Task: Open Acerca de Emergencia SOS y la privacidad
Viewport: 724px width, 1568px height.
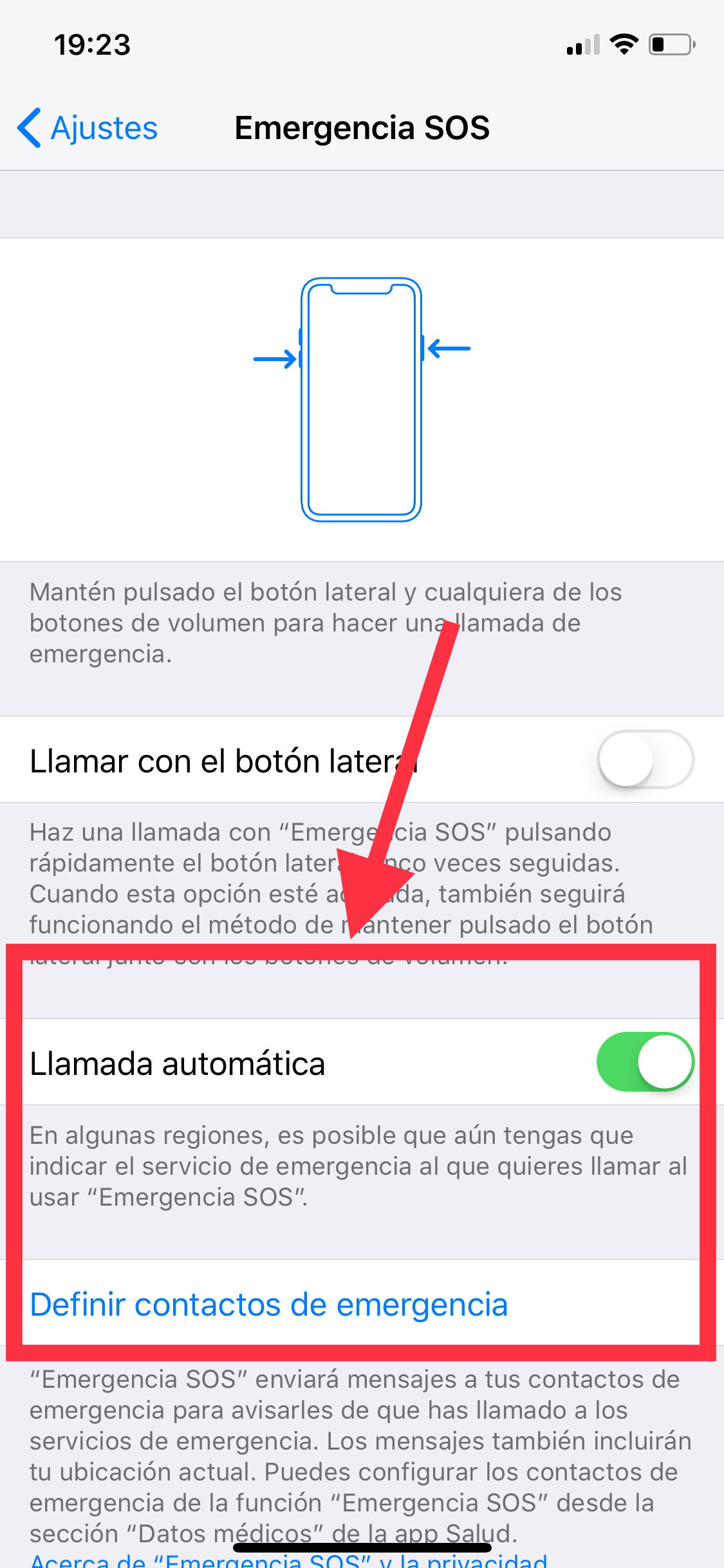Action: [x=288, y=1560]
